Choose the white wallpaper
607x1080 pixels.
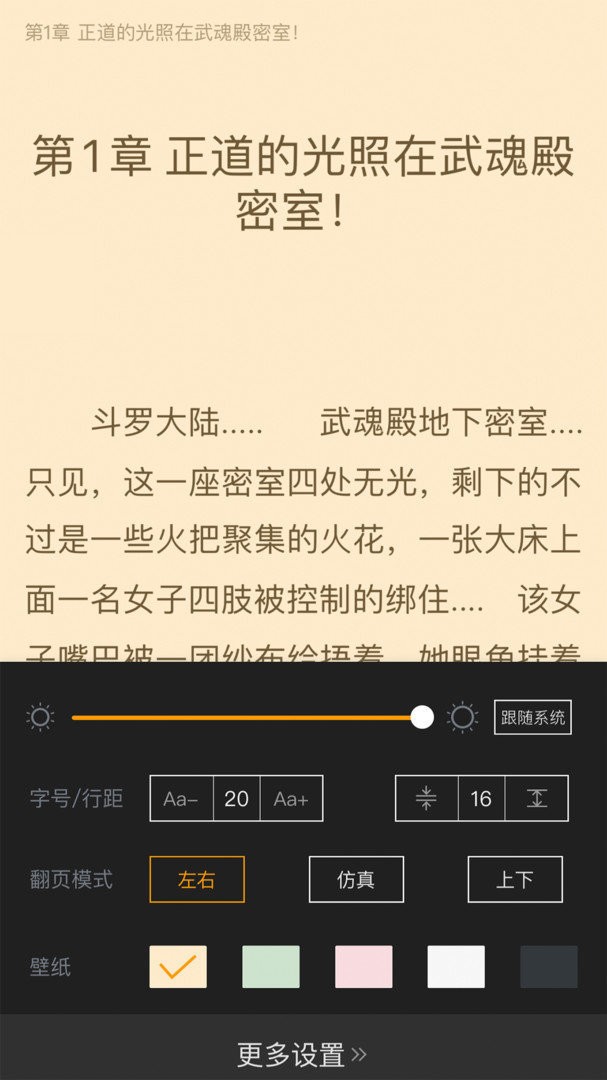pyautogui.click(x=456, y=967)
